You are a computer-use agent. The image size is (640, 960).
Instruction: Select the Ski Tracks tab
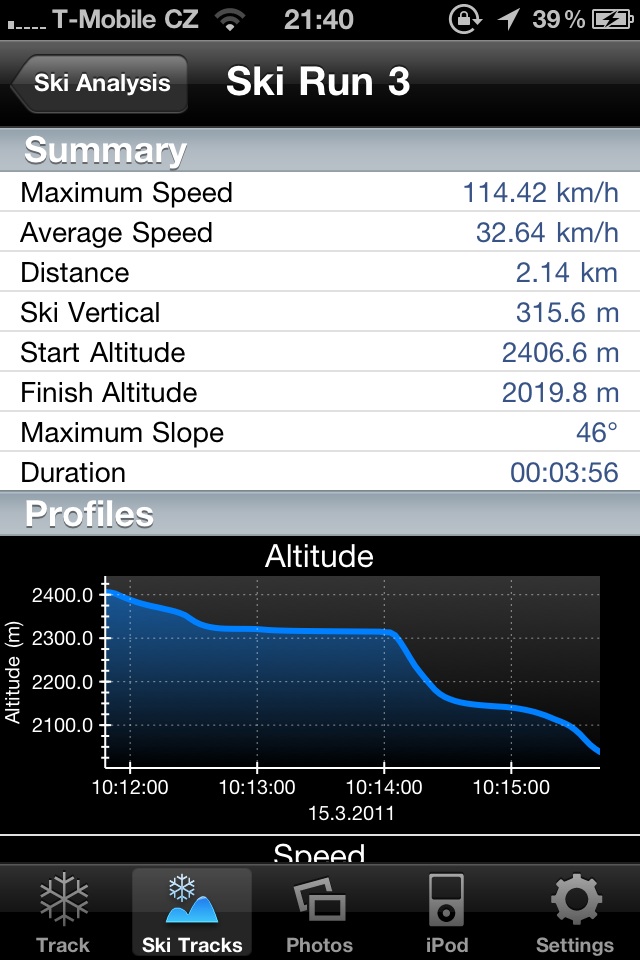192,913
